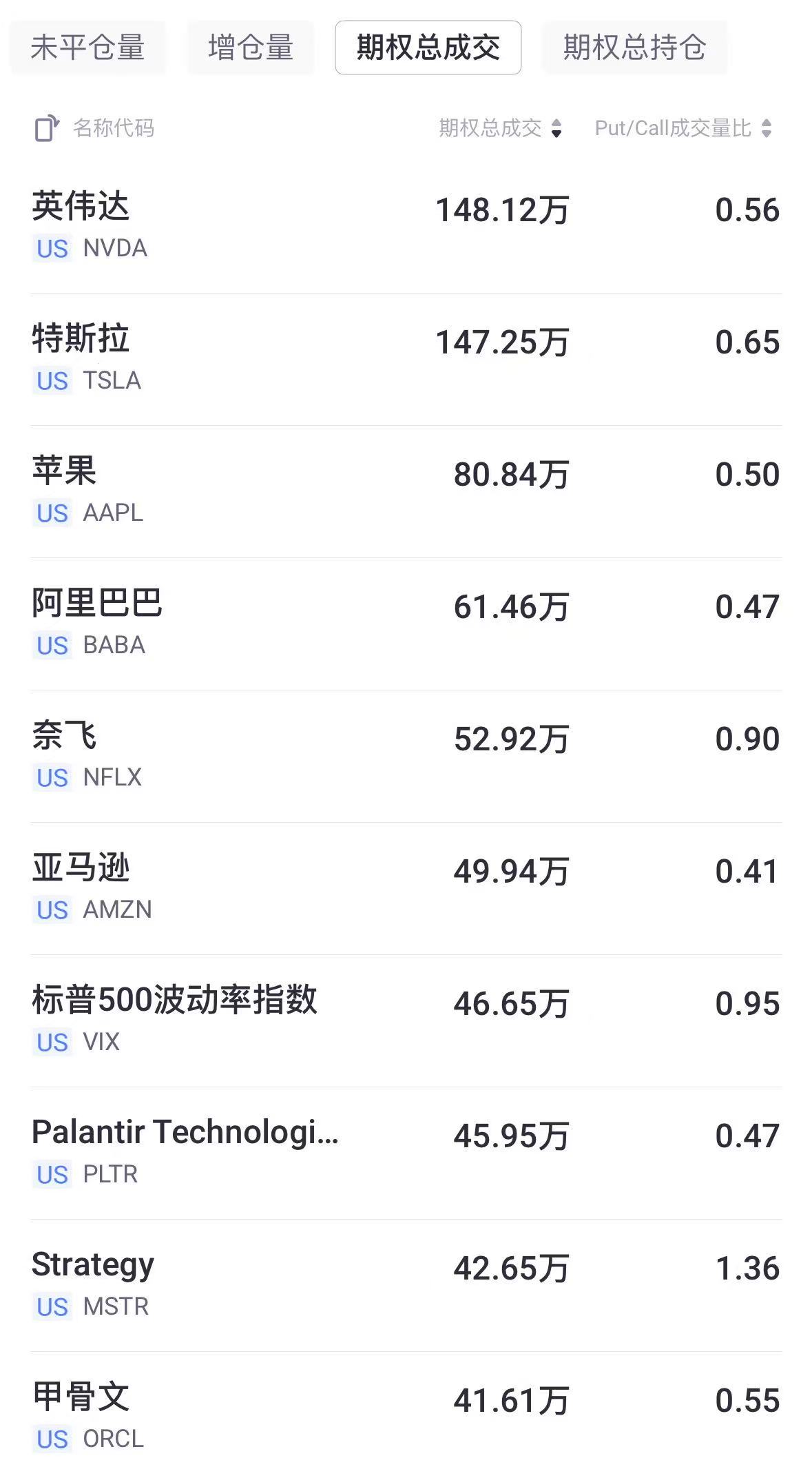Open the 阿里巴巴 BABA row

(x=406, y=623)
